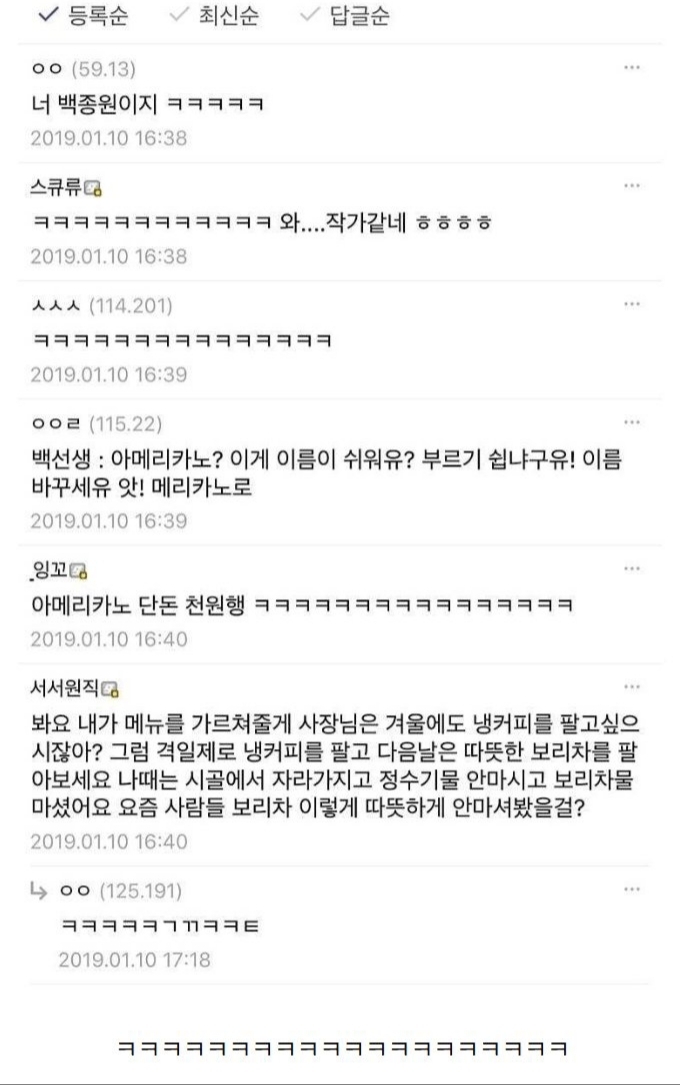Open more options on 스큐류's comment
Image resolution: width=680 pixels, height=1085 pixels.
tap(631, 186)
